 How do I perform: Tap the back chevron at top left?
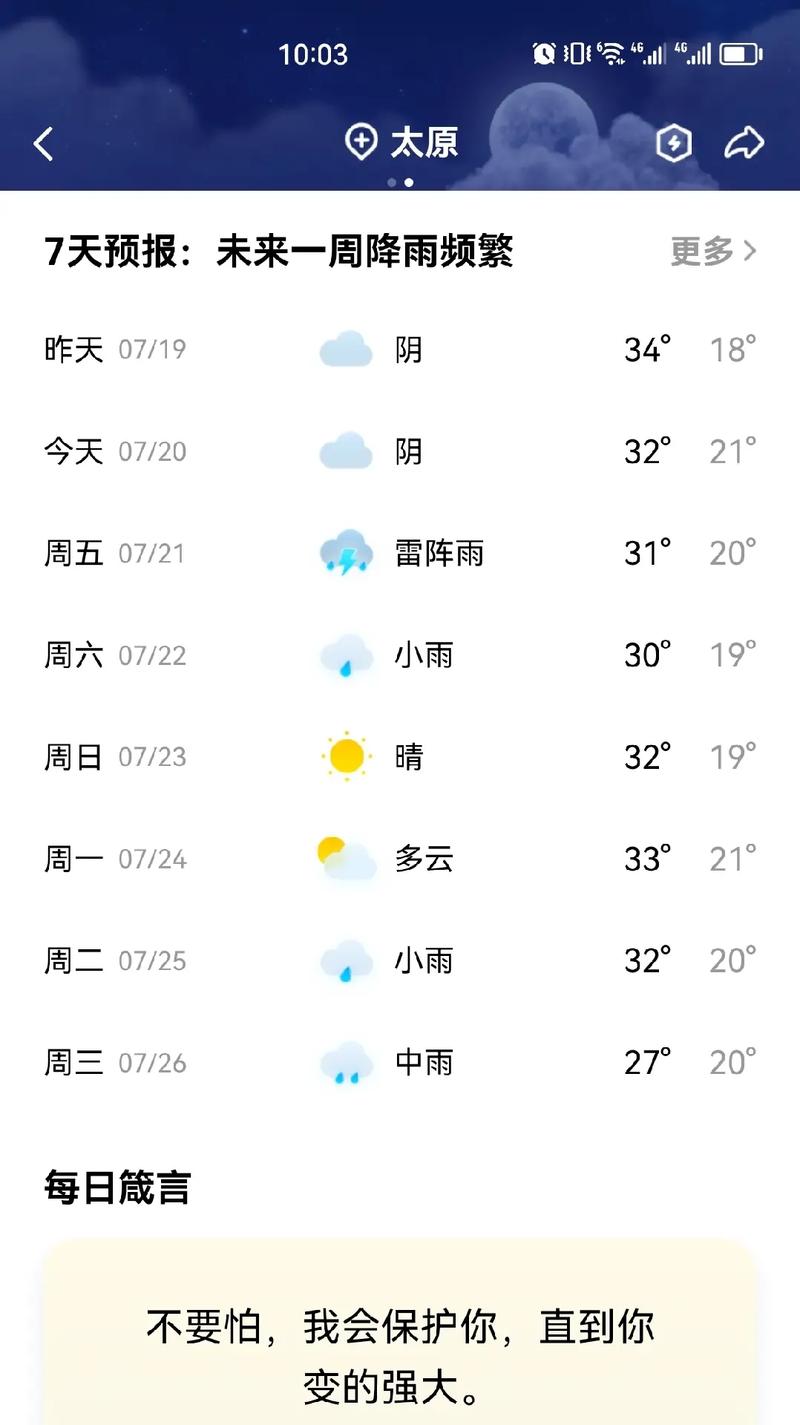(x=42, y=143)
